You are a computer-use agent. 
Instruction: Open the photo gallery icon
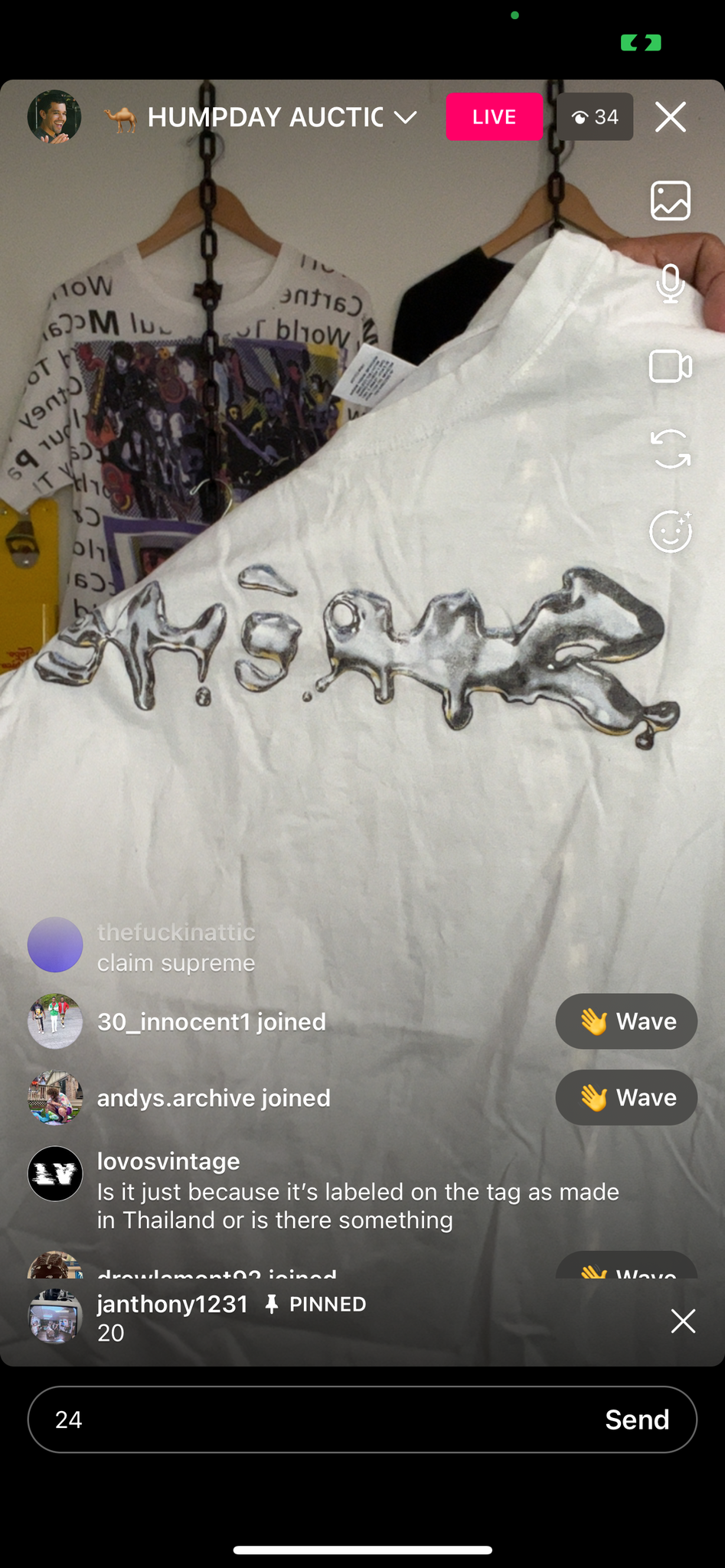(x=671, y=201)
